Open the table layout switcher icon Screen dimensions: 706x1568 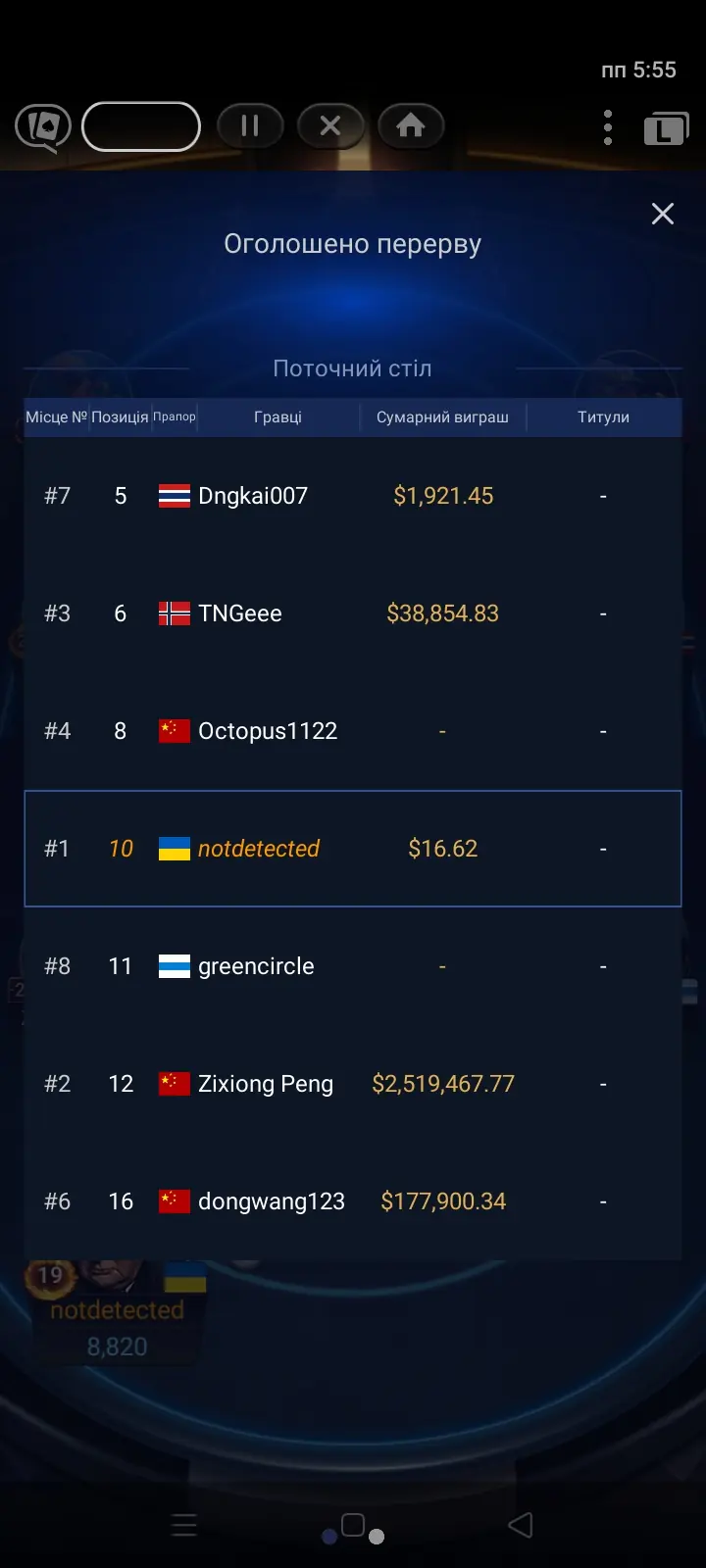click(x=666, y=128)
